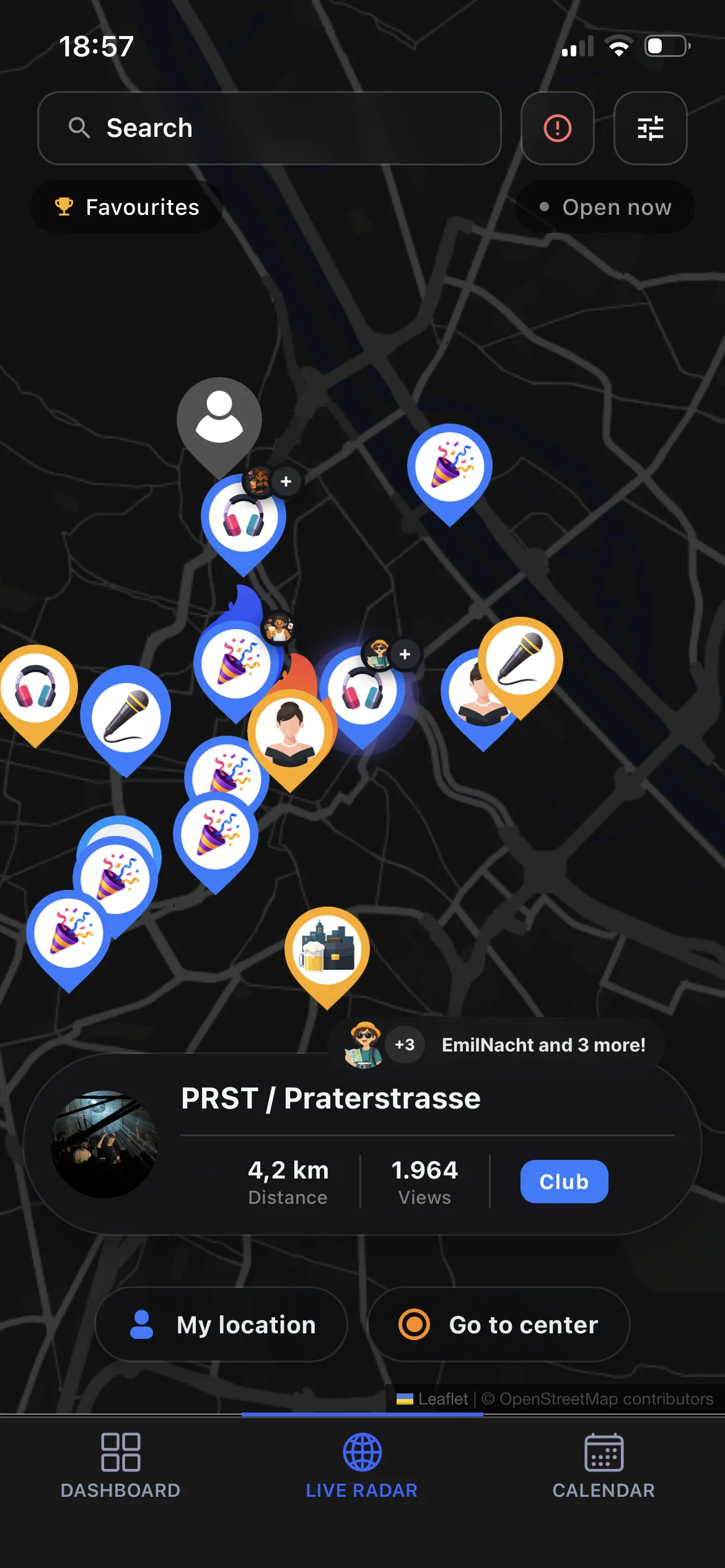Switch to the Dashboard tab

click(x=121, y=1466)
